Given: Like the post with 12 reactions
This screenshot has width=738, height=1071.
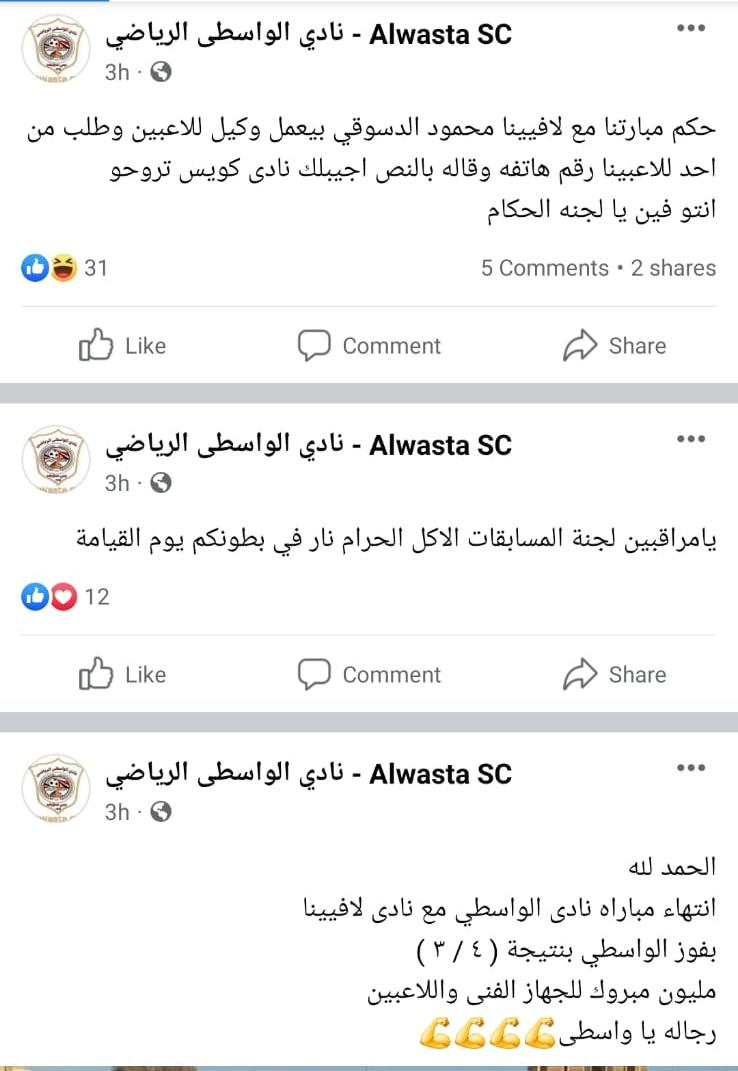Looking at the screenshot, I should point(122,675).
